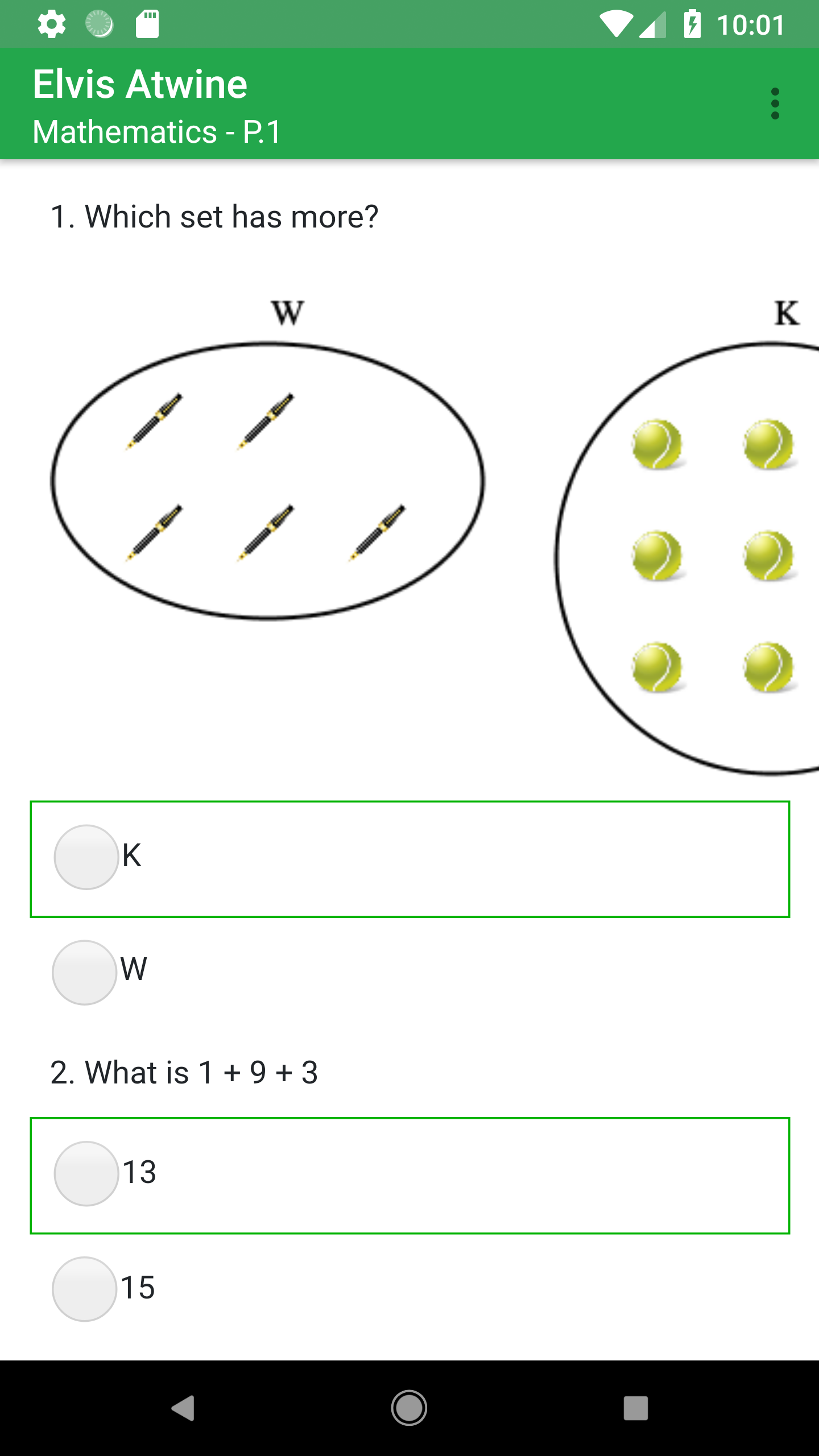
Task: Select answer W for question 1
Action: pyautogui.click(x=85, y=973)
